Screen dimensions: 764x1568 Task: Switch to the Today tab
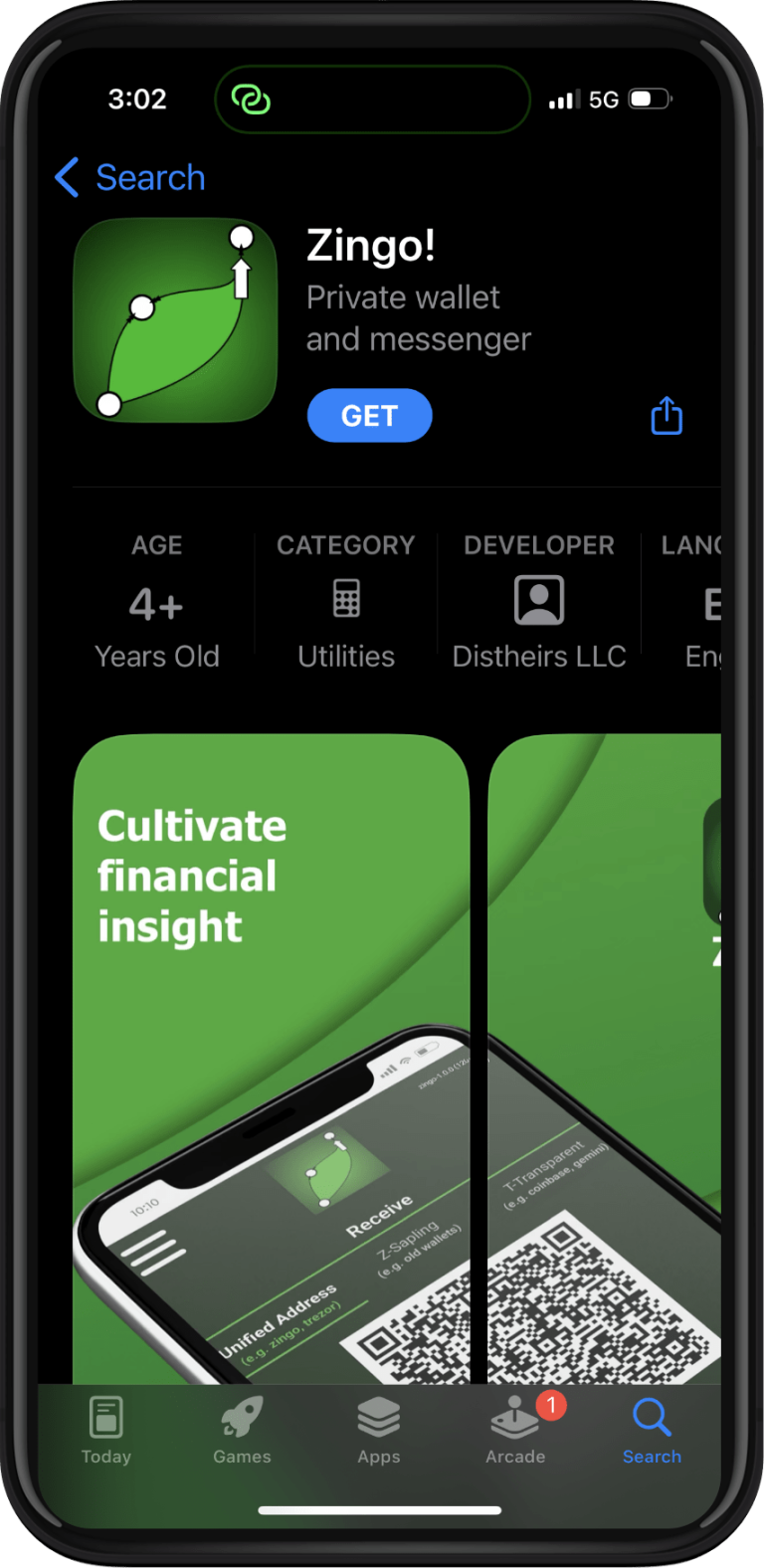pos(106,1431)
